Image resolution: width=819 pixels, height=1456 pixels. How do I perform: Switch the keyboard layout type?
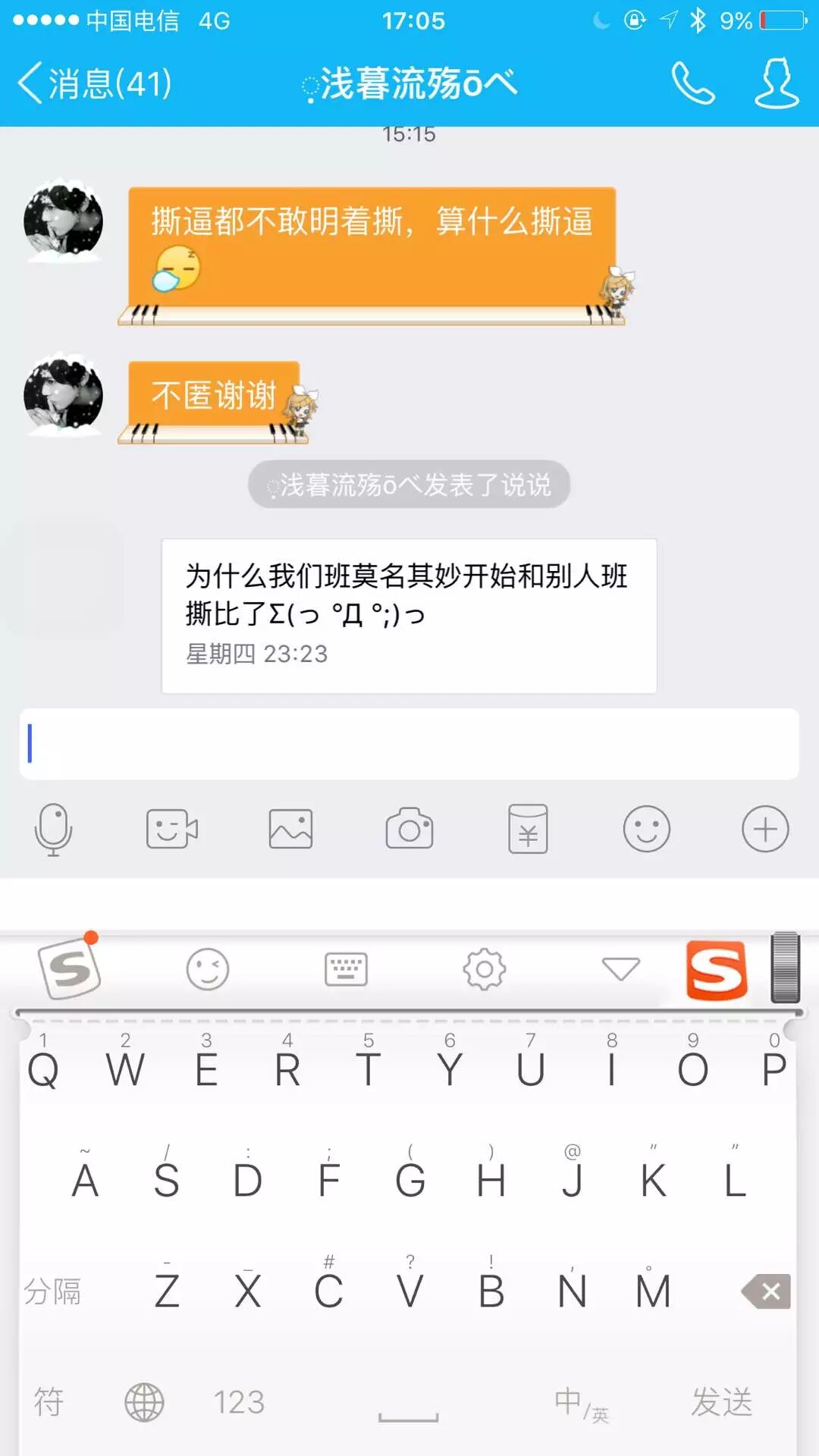point(346,969)
